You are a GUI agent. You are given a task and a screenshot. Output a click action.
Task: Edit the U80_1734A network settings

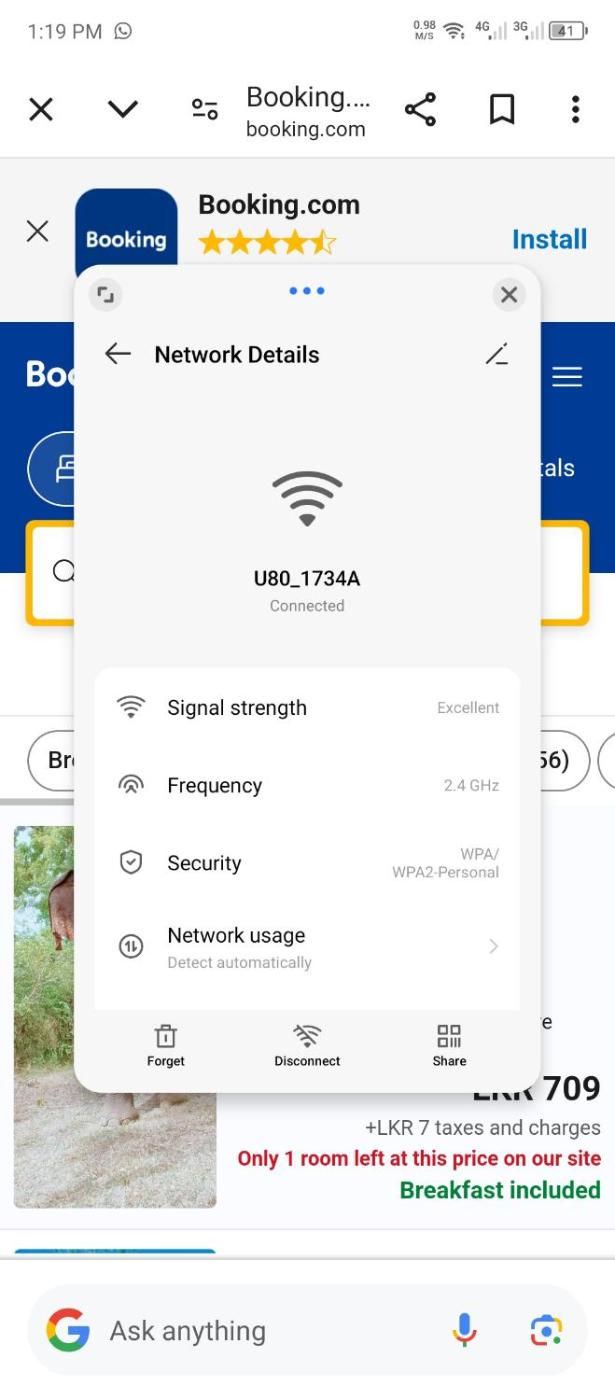[x=497, y=354]
